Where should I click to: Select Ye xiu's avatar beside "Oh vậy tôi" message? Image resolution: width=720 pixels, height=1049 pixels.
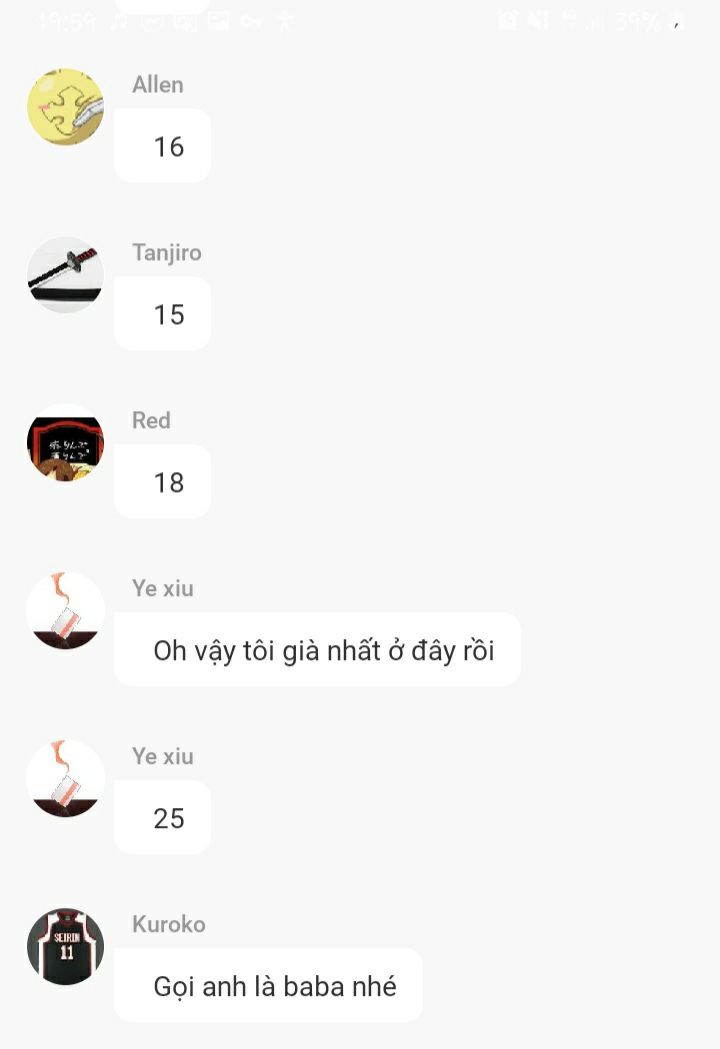tap(65, 611)
